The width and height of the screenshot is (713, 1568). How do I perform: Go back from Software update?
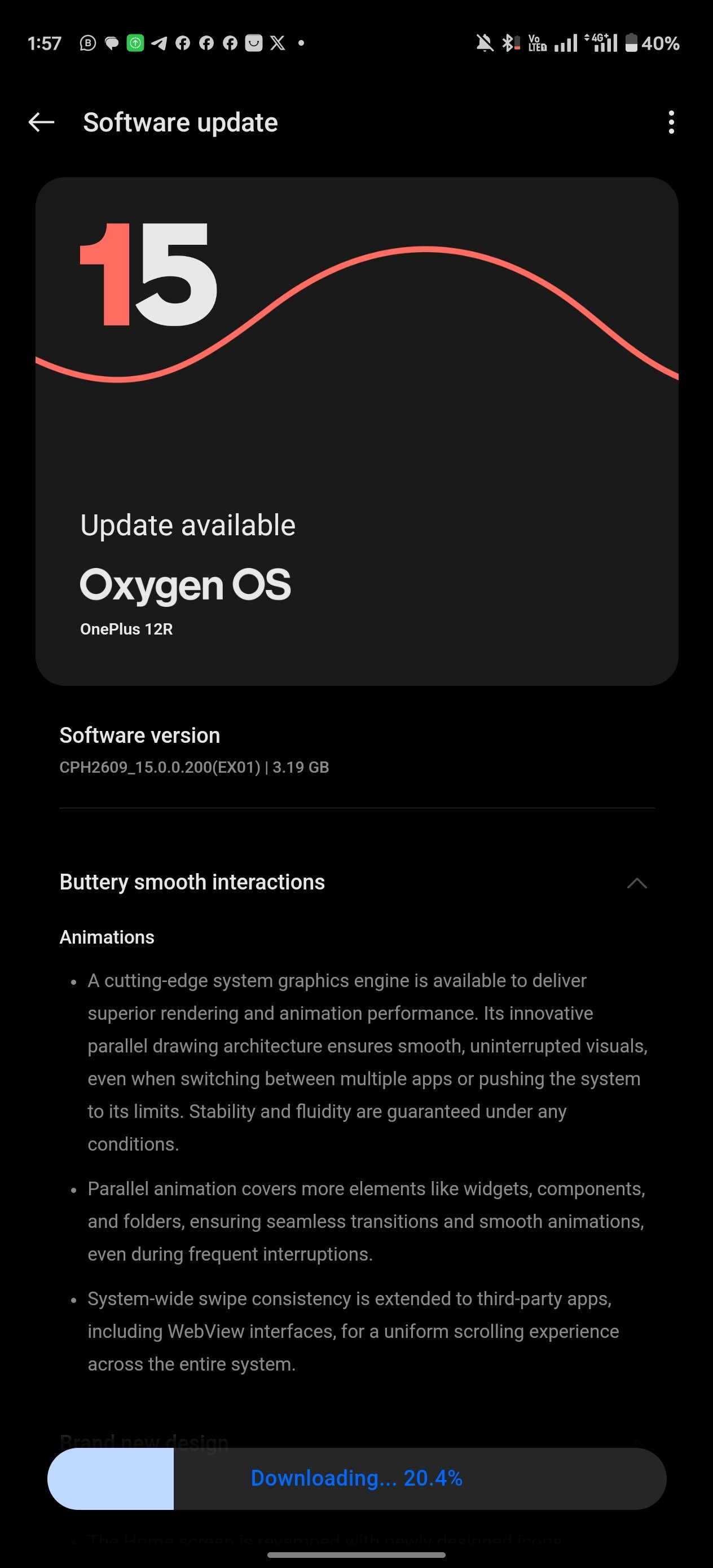(x=41, y=122)
